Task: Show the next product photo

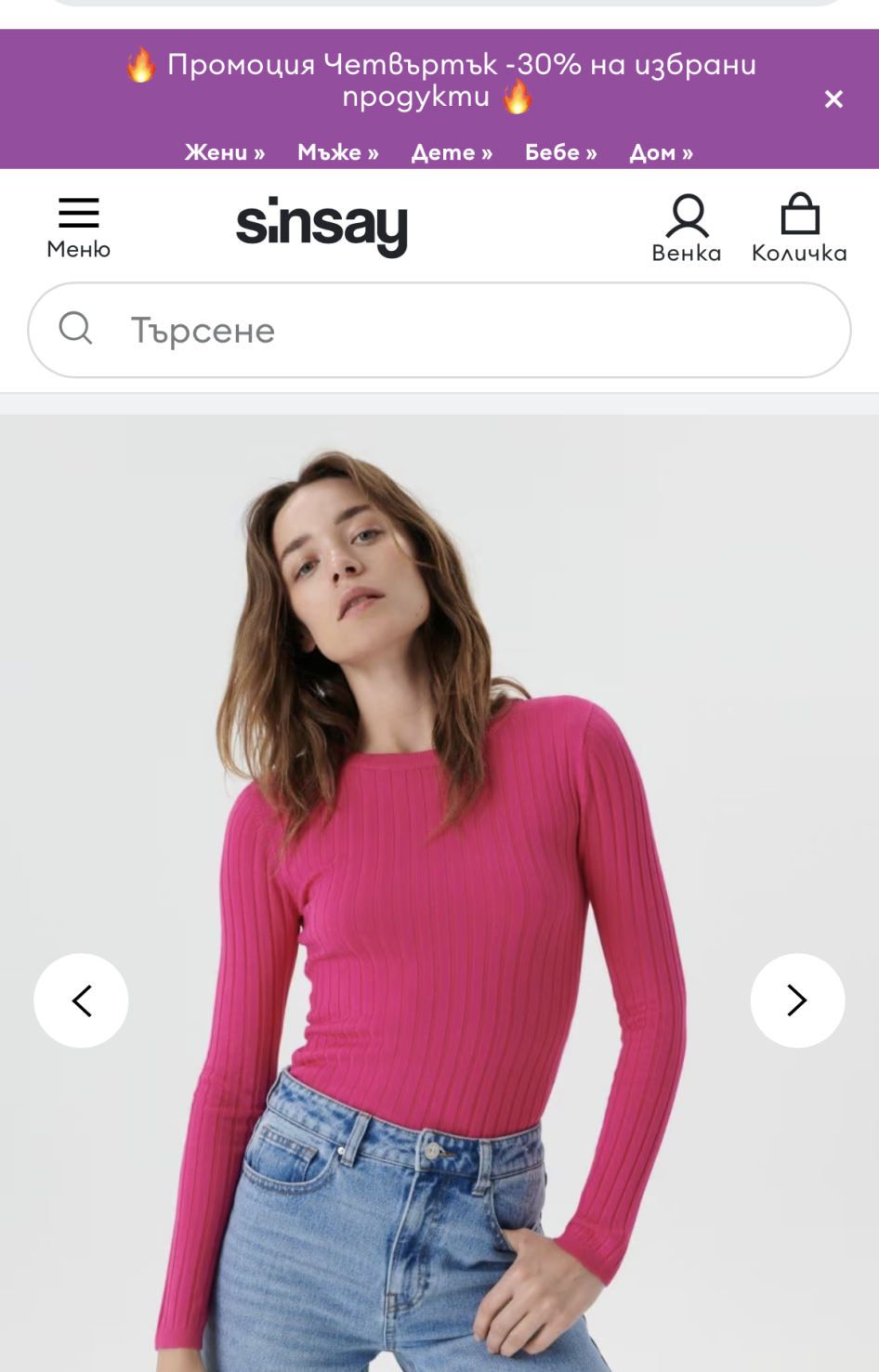Action: point(797,1000)
